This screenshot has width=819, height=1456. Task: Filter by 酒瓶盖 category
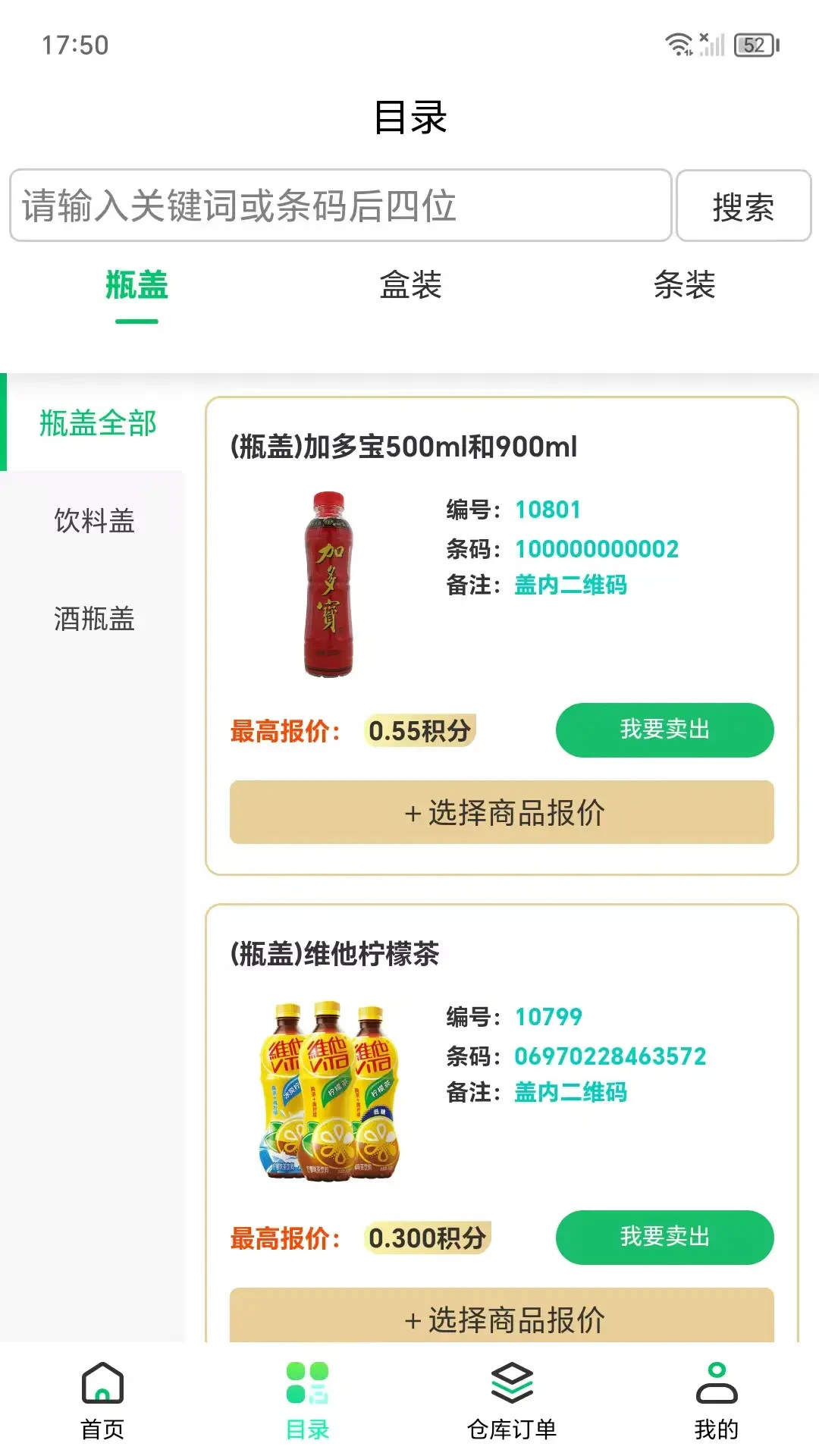coord(94,619)
